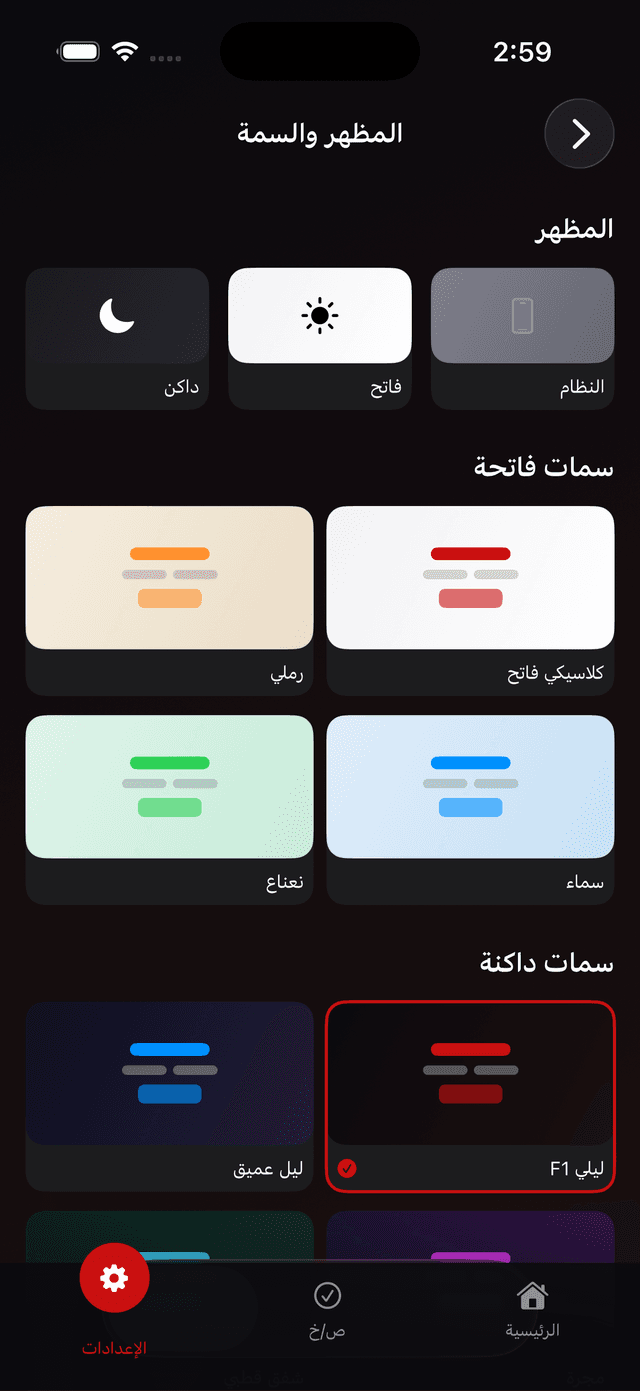The height and width of the screenshot is (1391, 640).
Task: Choose the رملي theme card
Action: point(169,598)
